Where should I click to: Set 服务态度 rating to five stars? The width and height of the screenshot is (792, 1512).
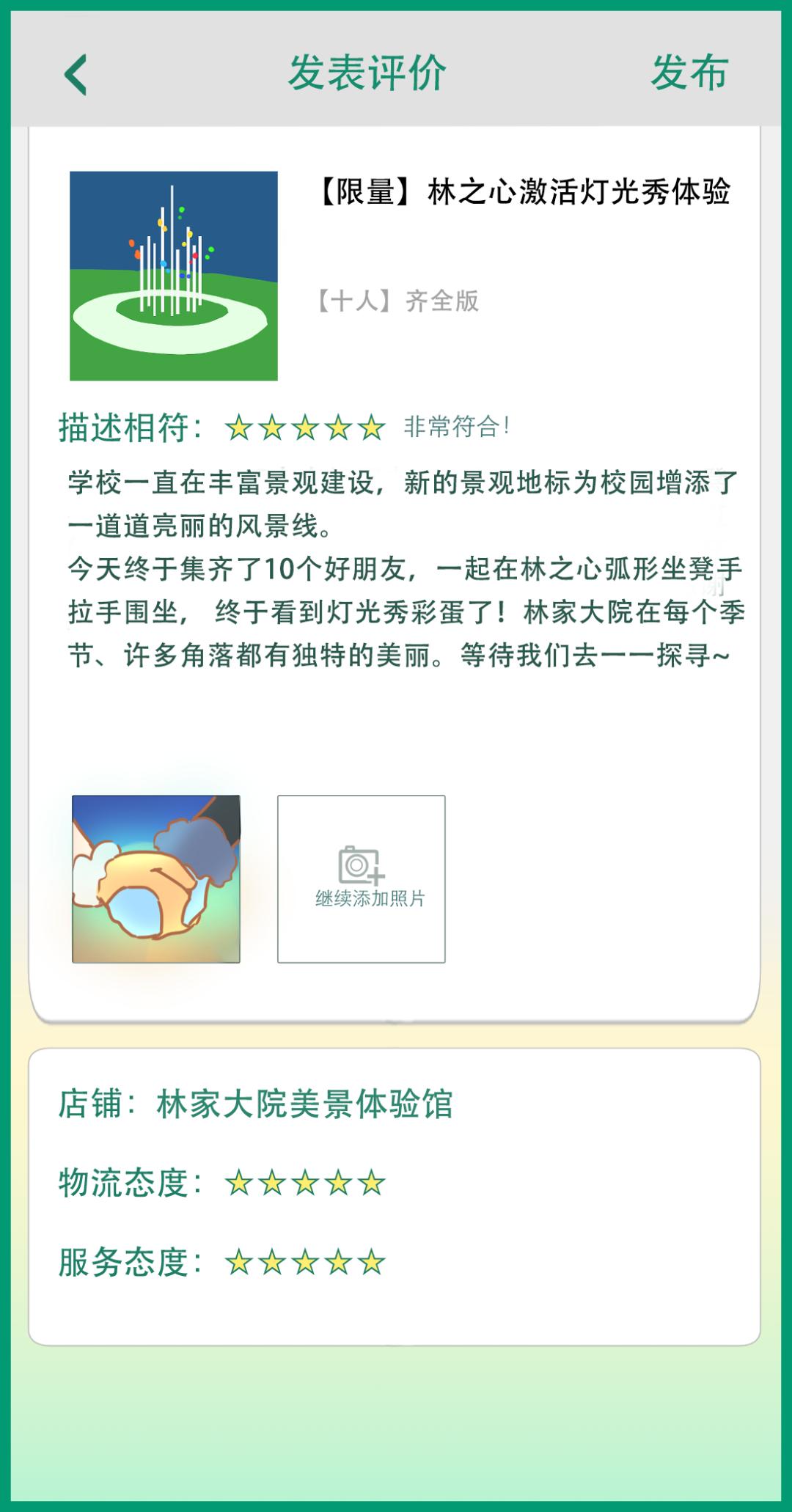[x=372, y=1262]
